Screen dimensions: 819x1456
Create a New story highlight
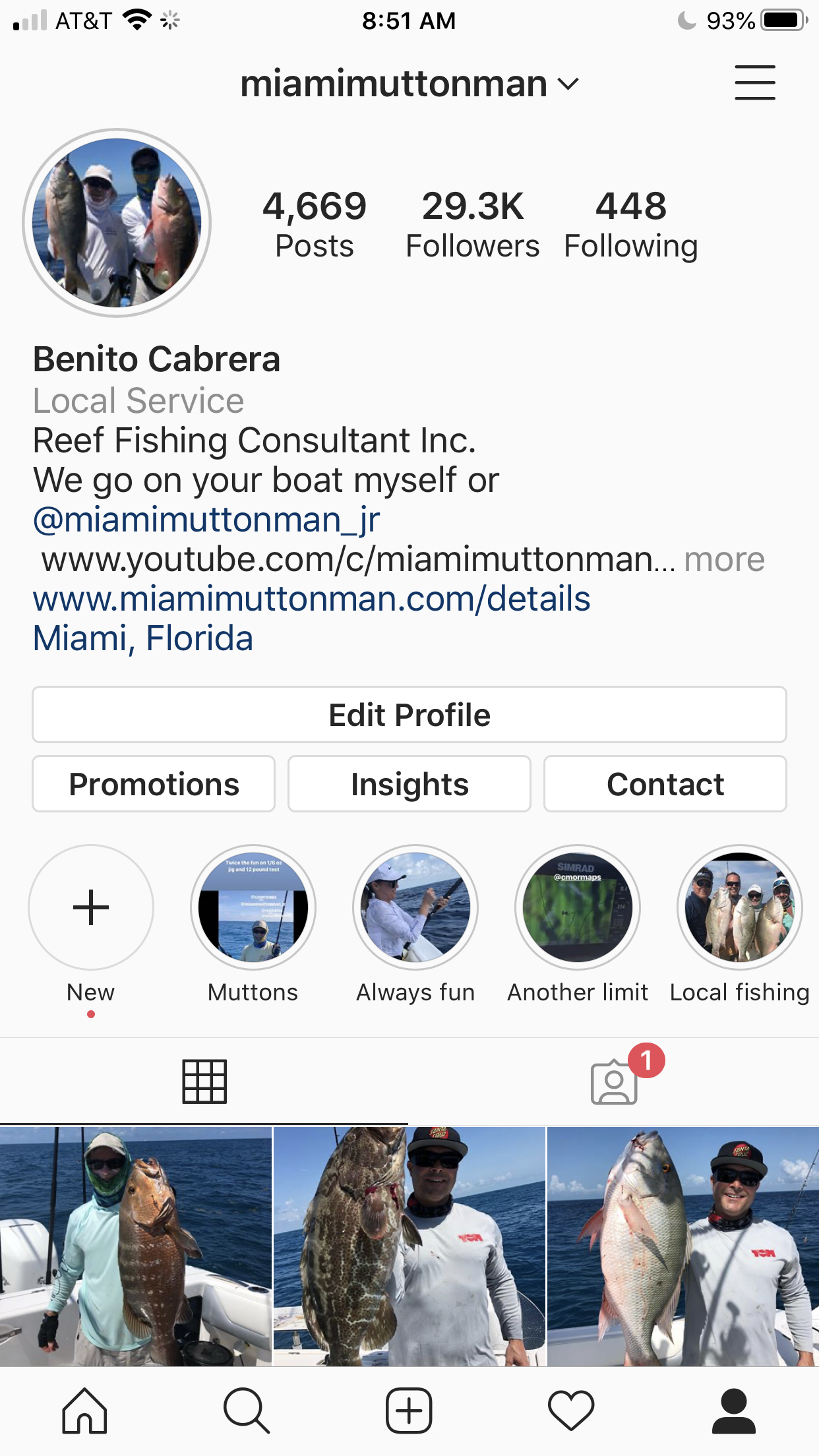pos(91,907)
